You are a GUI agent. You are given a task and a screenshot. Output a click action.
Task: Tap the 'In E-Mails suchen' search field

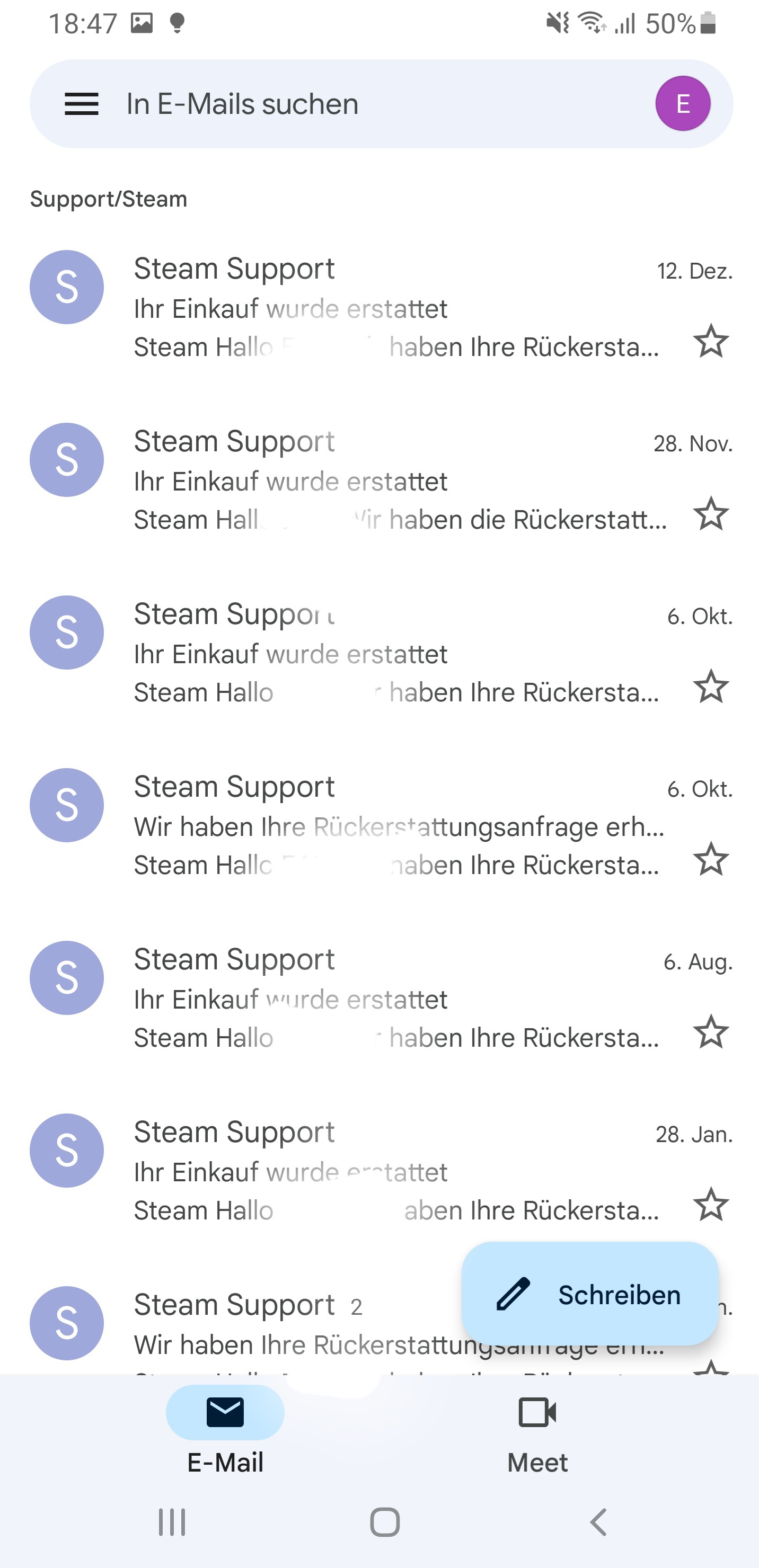tap(366, 104)
